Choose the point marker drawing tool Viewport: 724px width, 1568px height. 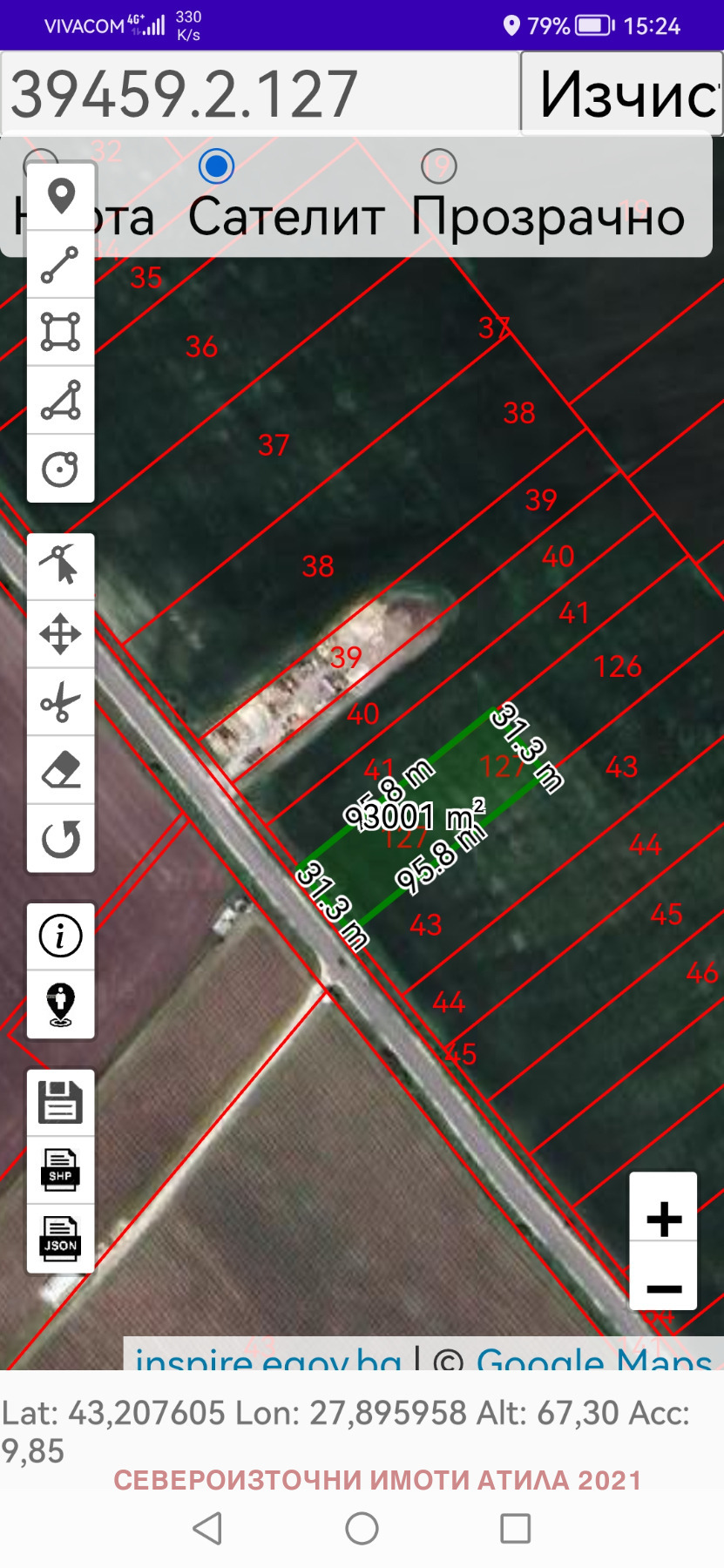point(61,197)
